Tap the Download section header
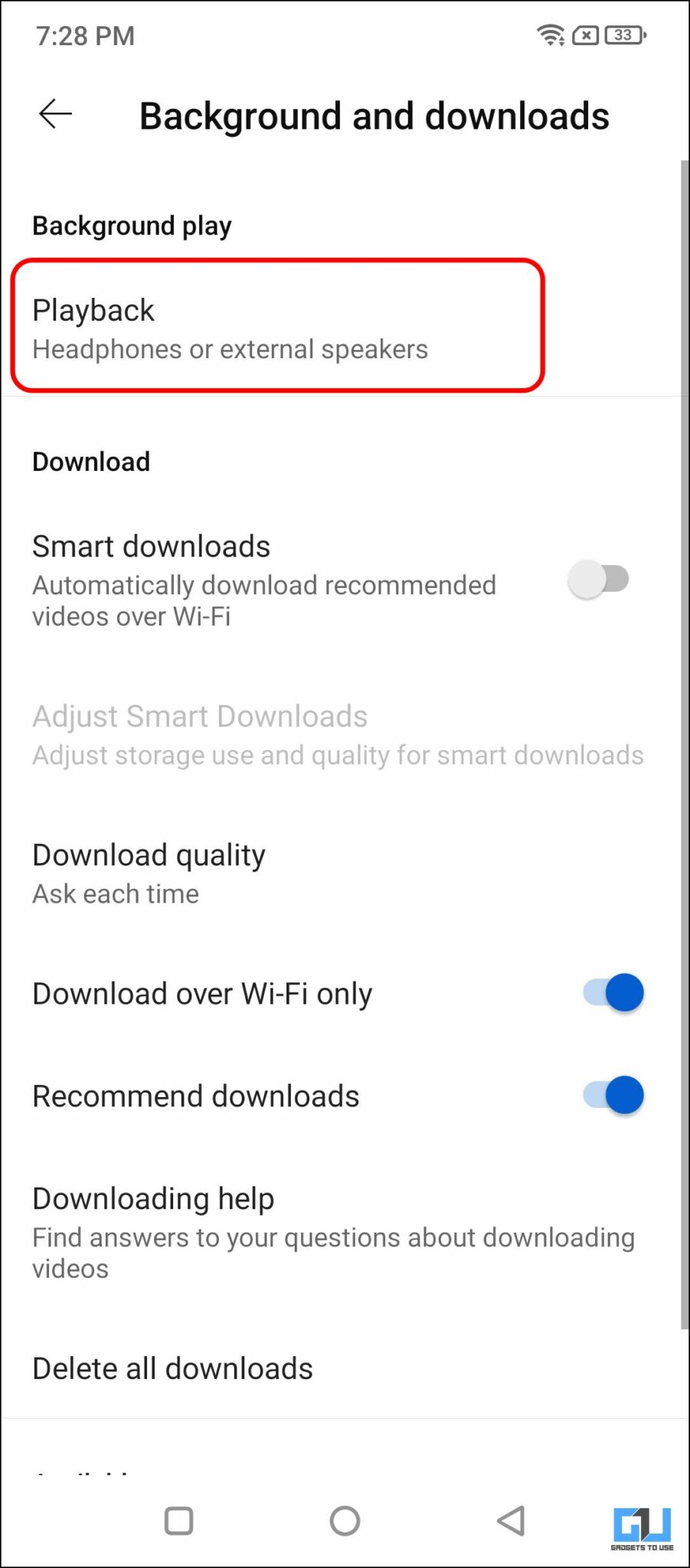The image size is (690, 1568). click(91, 461)
